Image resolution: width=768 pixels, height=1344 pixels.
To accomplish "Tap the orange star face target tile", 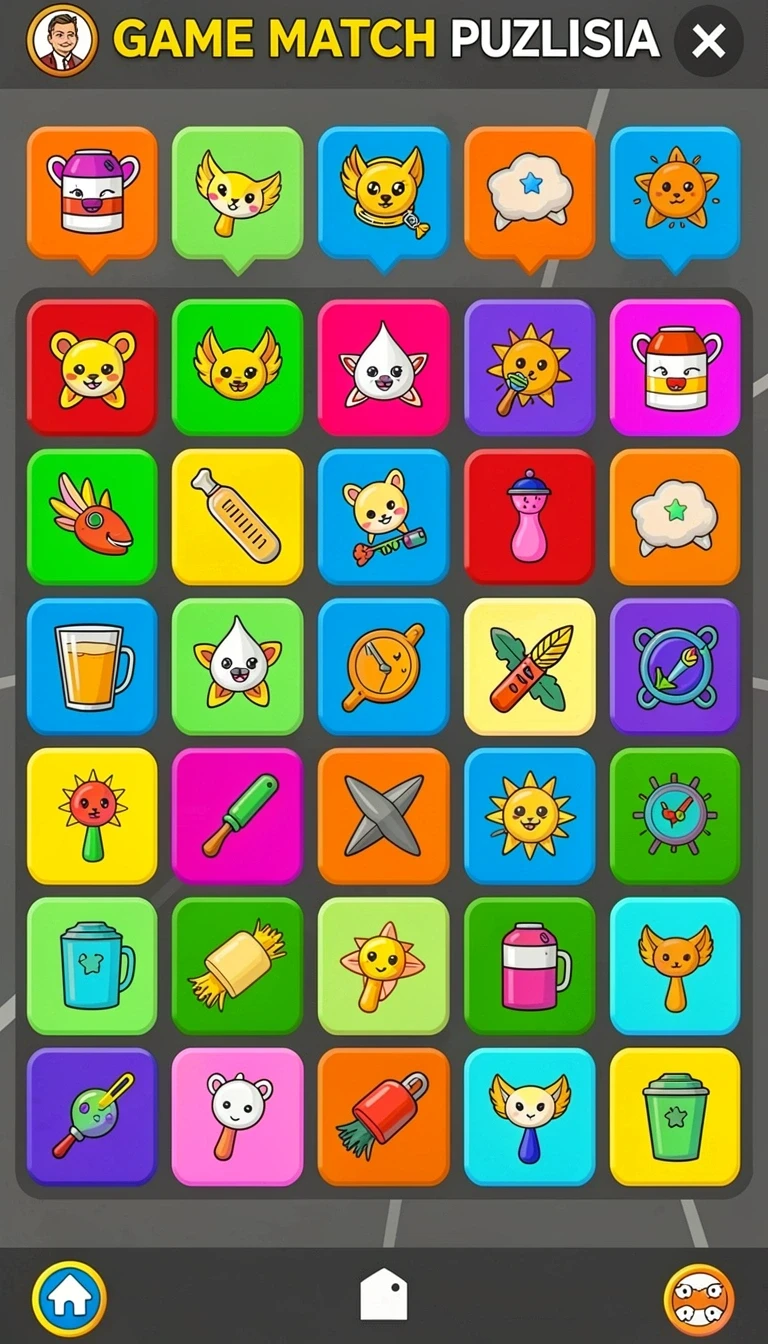I will [x=675, y=193].
